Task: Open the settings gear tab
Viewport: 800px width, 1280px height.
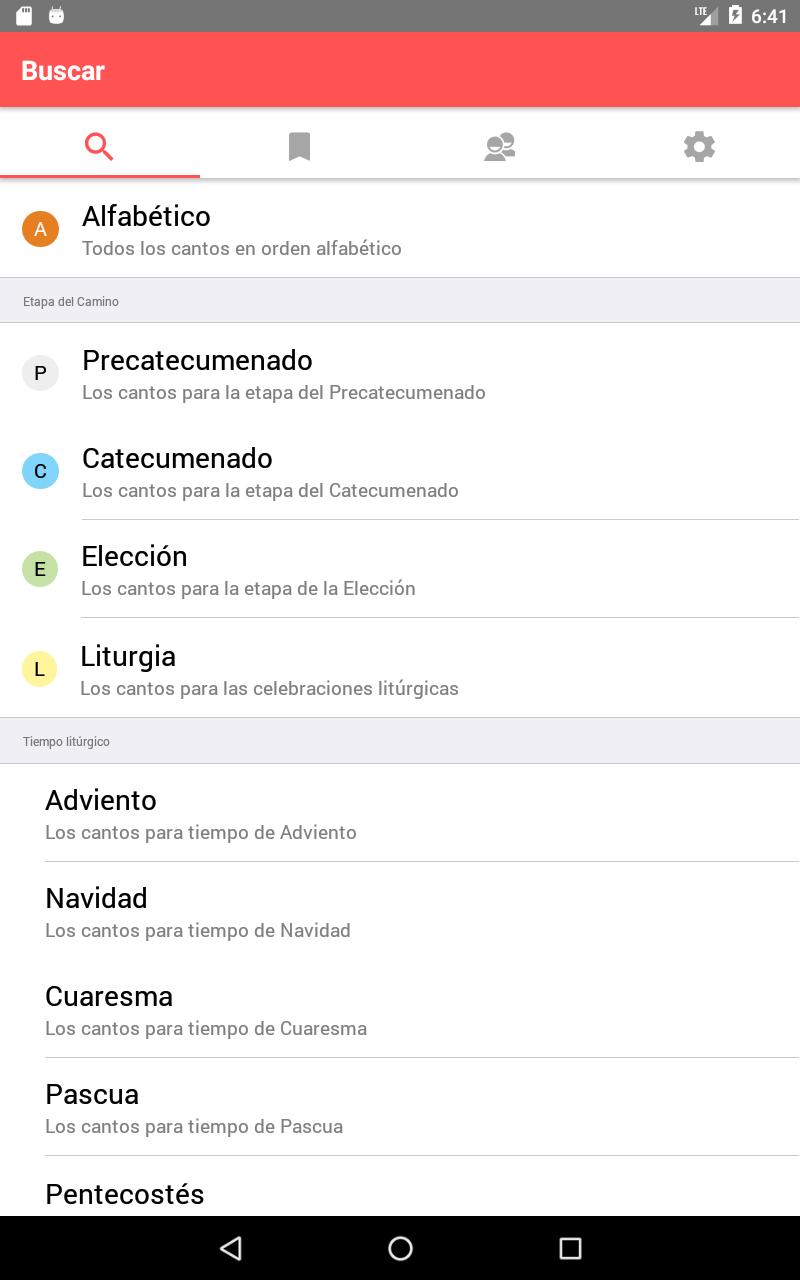Action: point(699,147)
